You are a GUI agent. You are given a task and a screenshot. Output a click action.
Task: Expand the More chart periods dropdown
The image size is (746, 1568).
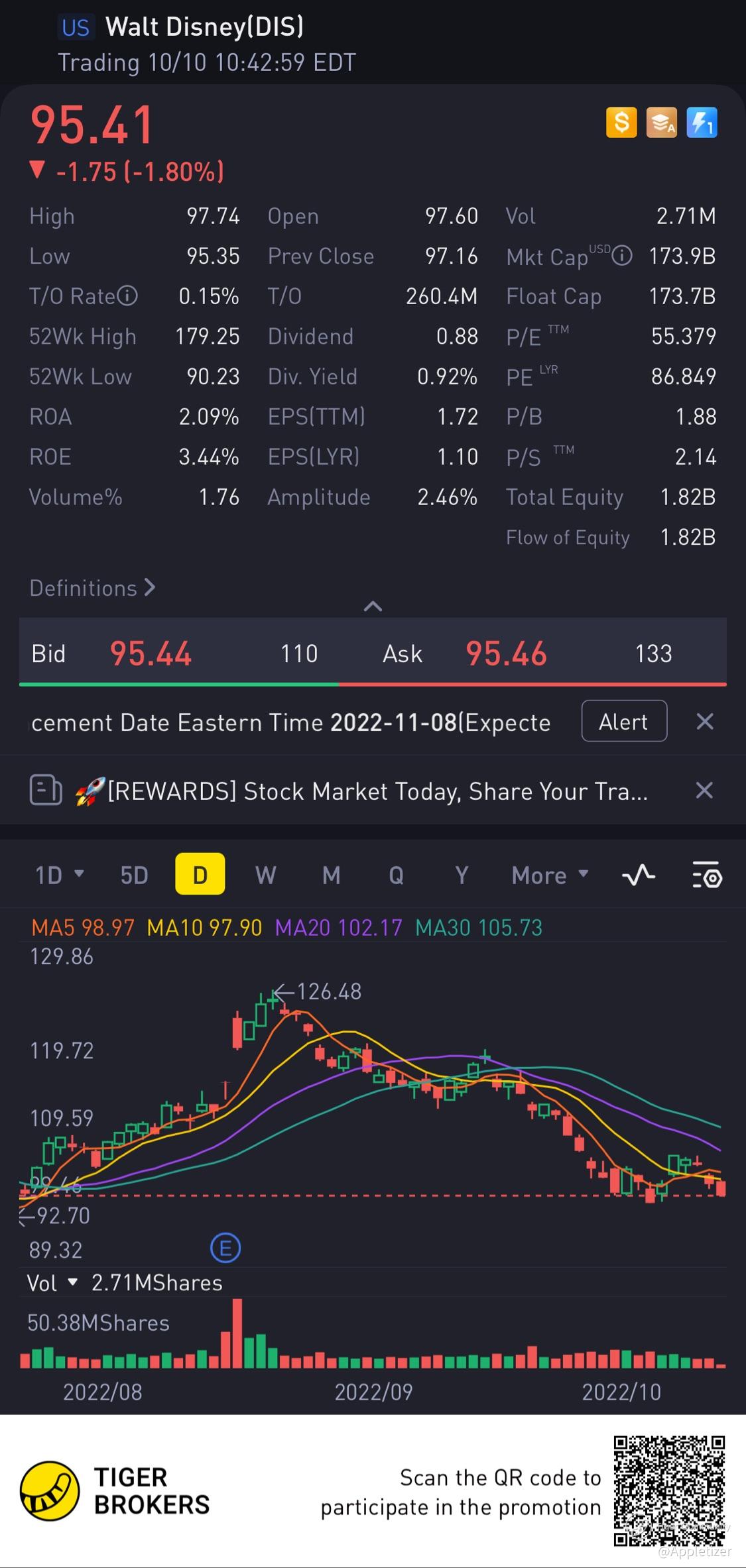point(550,875)
